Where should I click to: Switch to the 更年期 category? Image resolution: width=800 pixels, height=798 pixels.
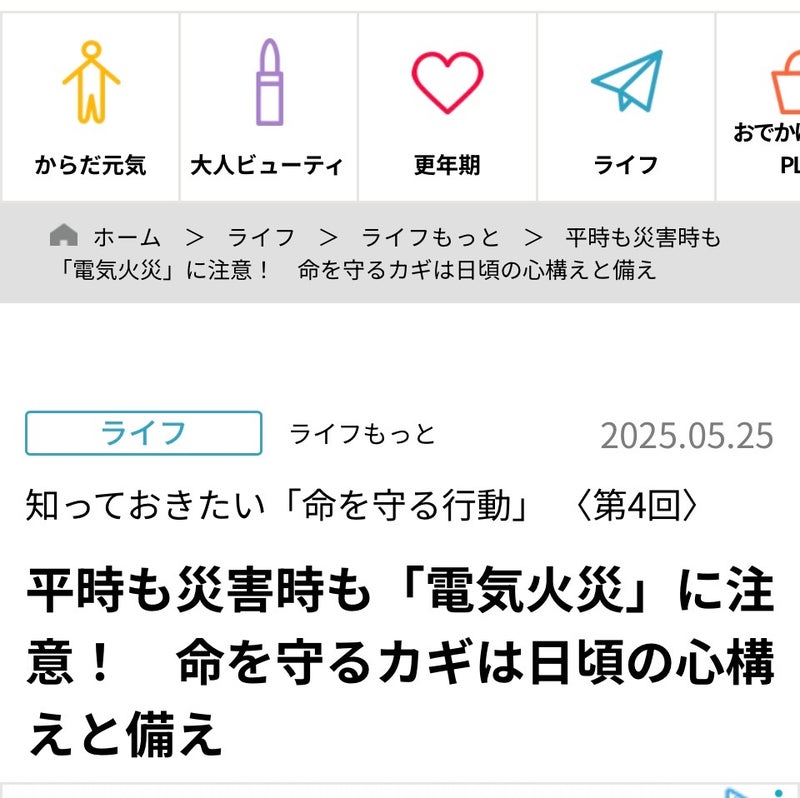coord(447,108)
